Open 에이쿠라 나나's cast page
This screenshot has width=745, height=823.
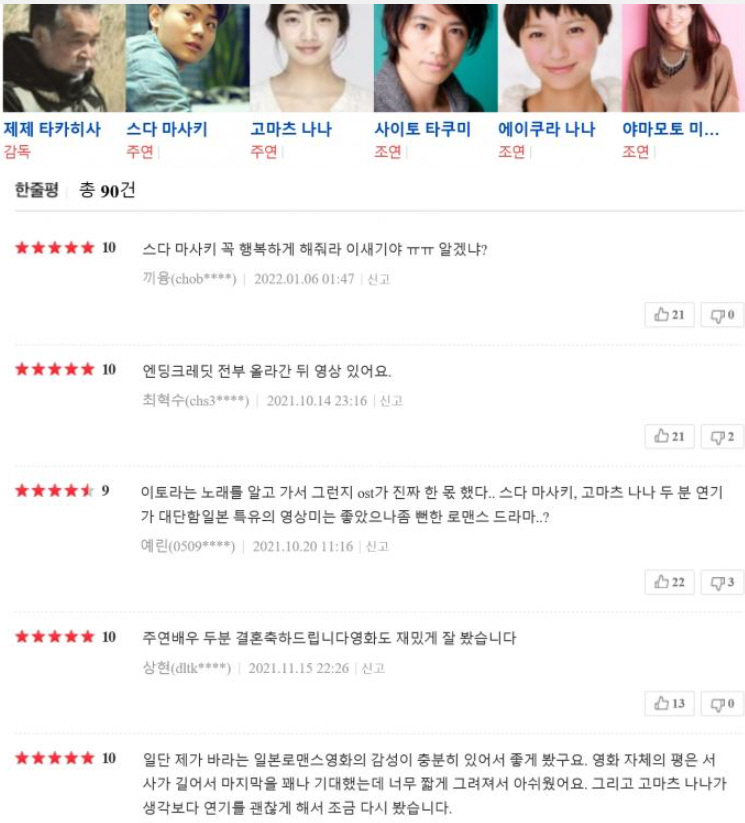click(x=546, y=129)
